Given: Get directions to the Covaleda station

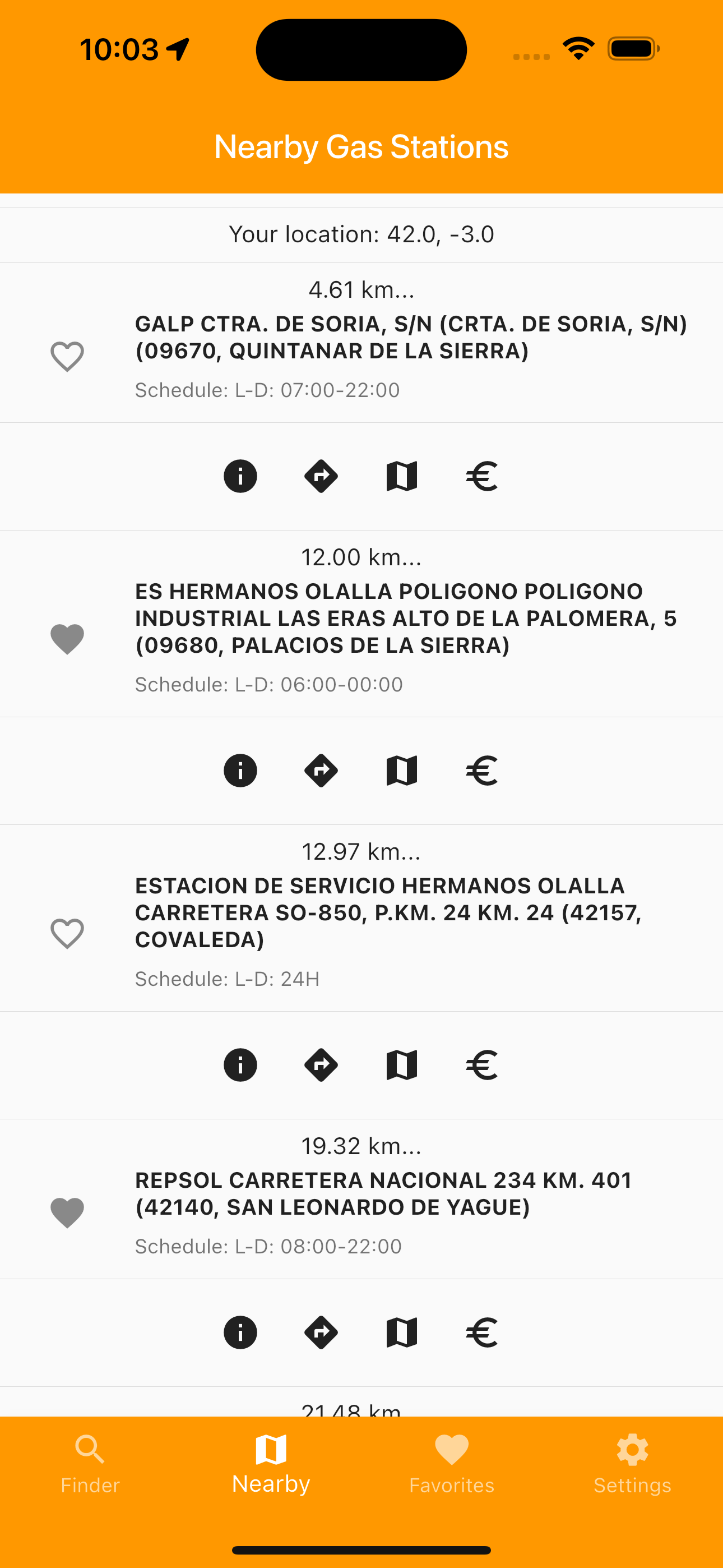Looking at the screenshot, I should click(x=321, y=1065).
